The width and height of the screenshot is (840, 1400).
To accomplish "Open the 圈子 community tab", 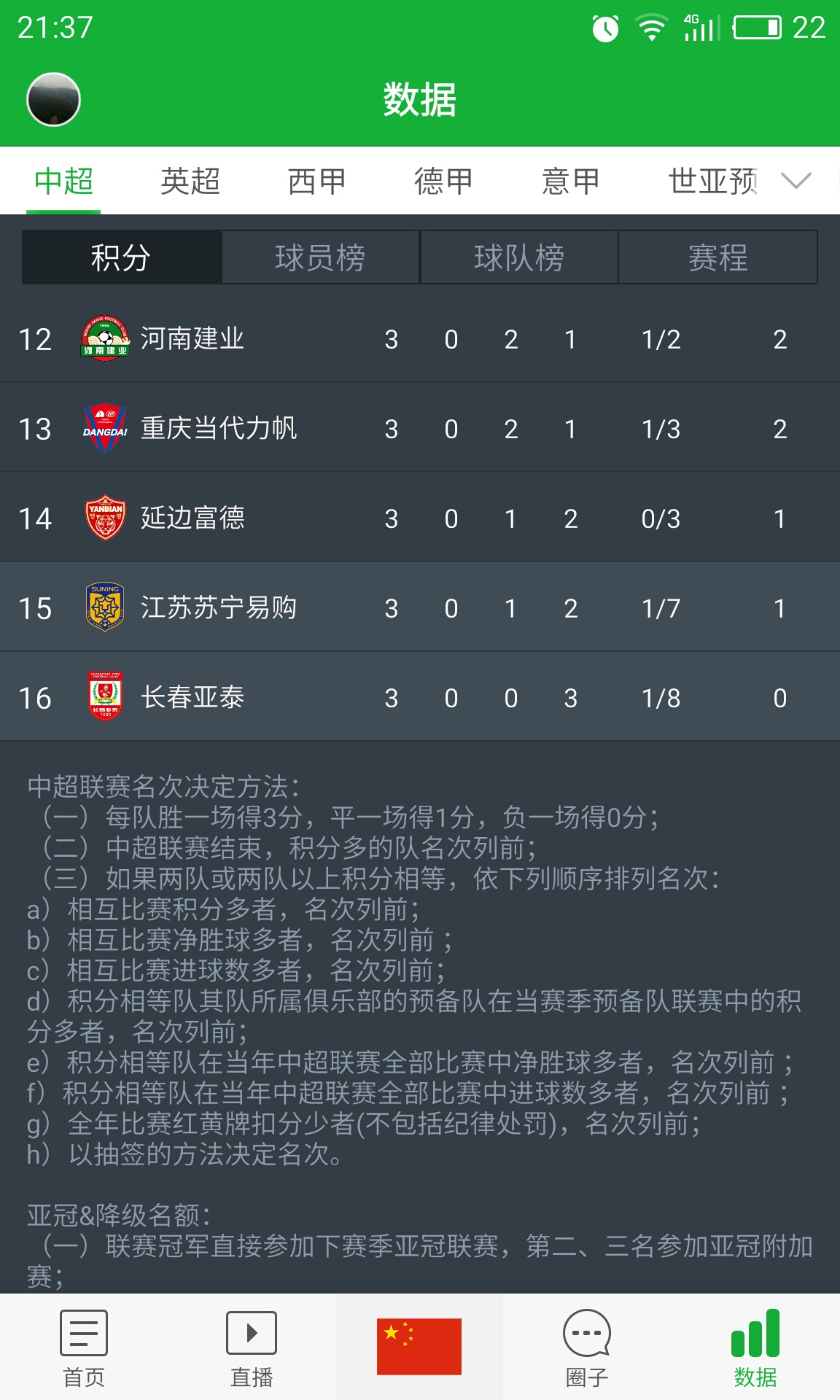I will tap(587, 1347).
